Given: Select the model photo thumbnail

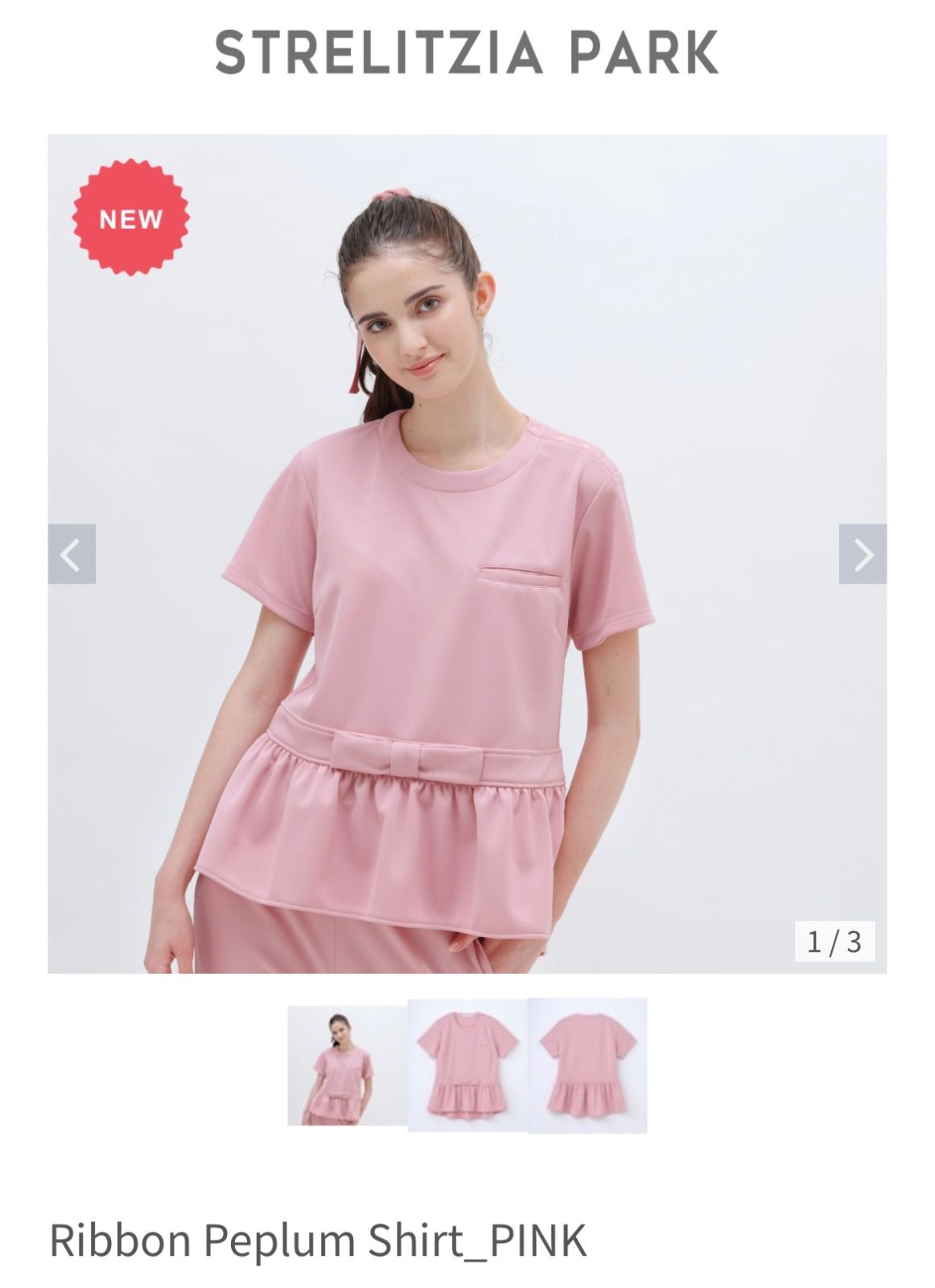Looking at the screenshot, I should pyautogui.click(x=347, y=1065).
